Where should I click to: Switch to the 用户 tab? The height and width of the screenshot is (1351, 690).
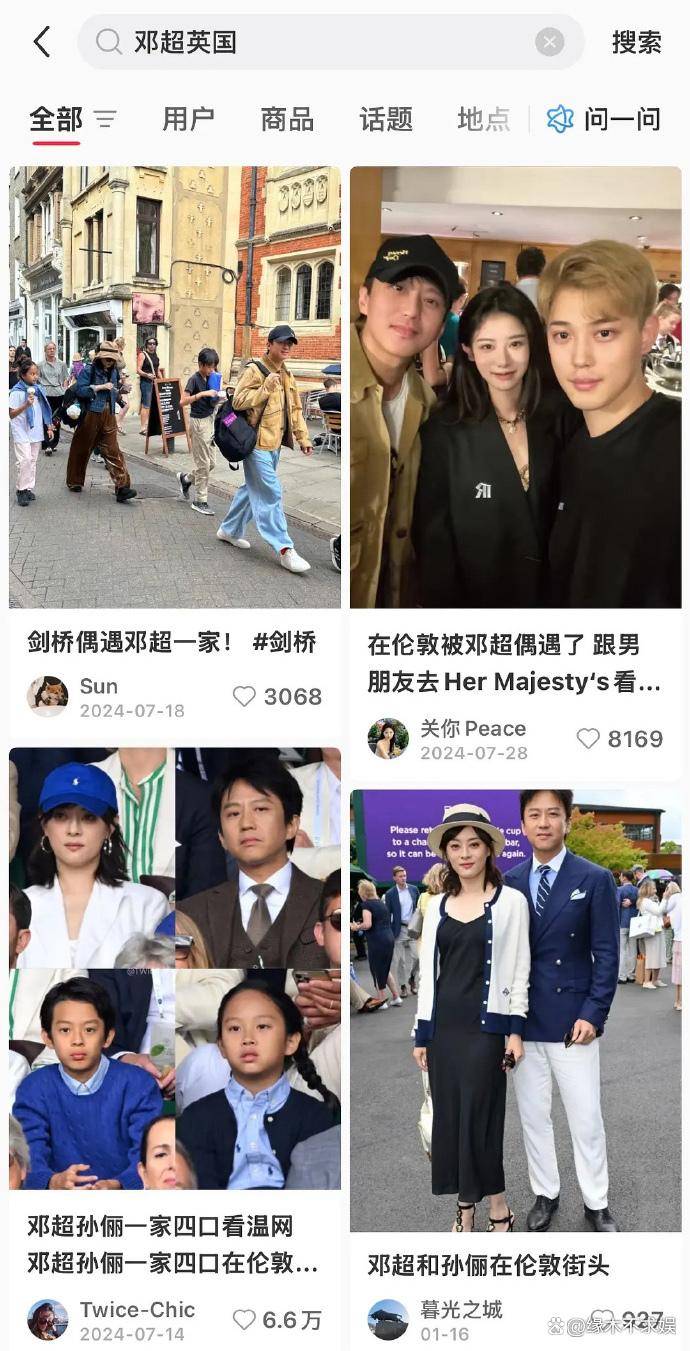coord(188,120)
